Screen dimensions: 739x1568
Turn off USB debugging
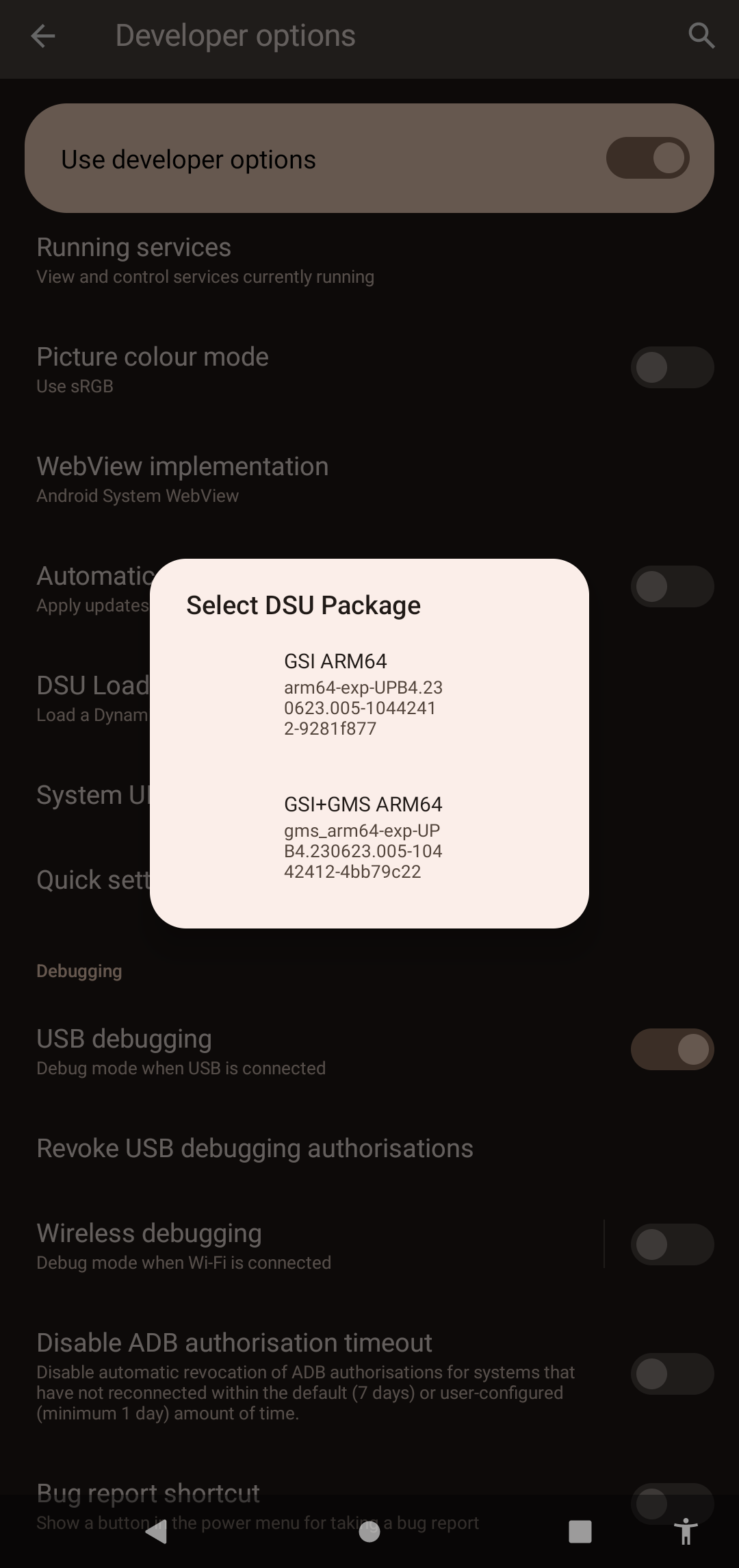point(671,1049)
